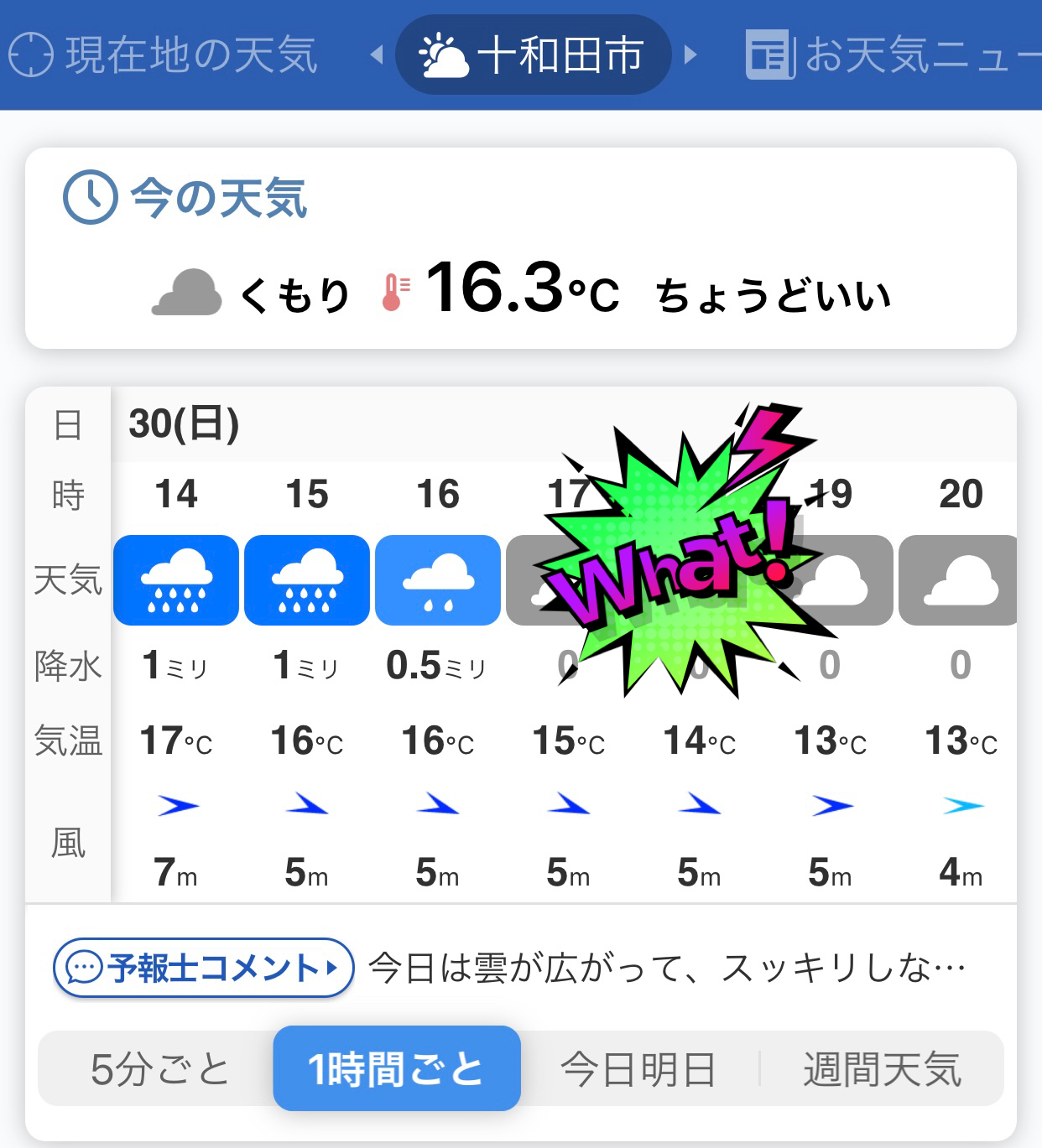The height and width of the screenshot is (1148, 1042).
Task: Tap the right arrow beside 十和田市
Action: point(690,55)
